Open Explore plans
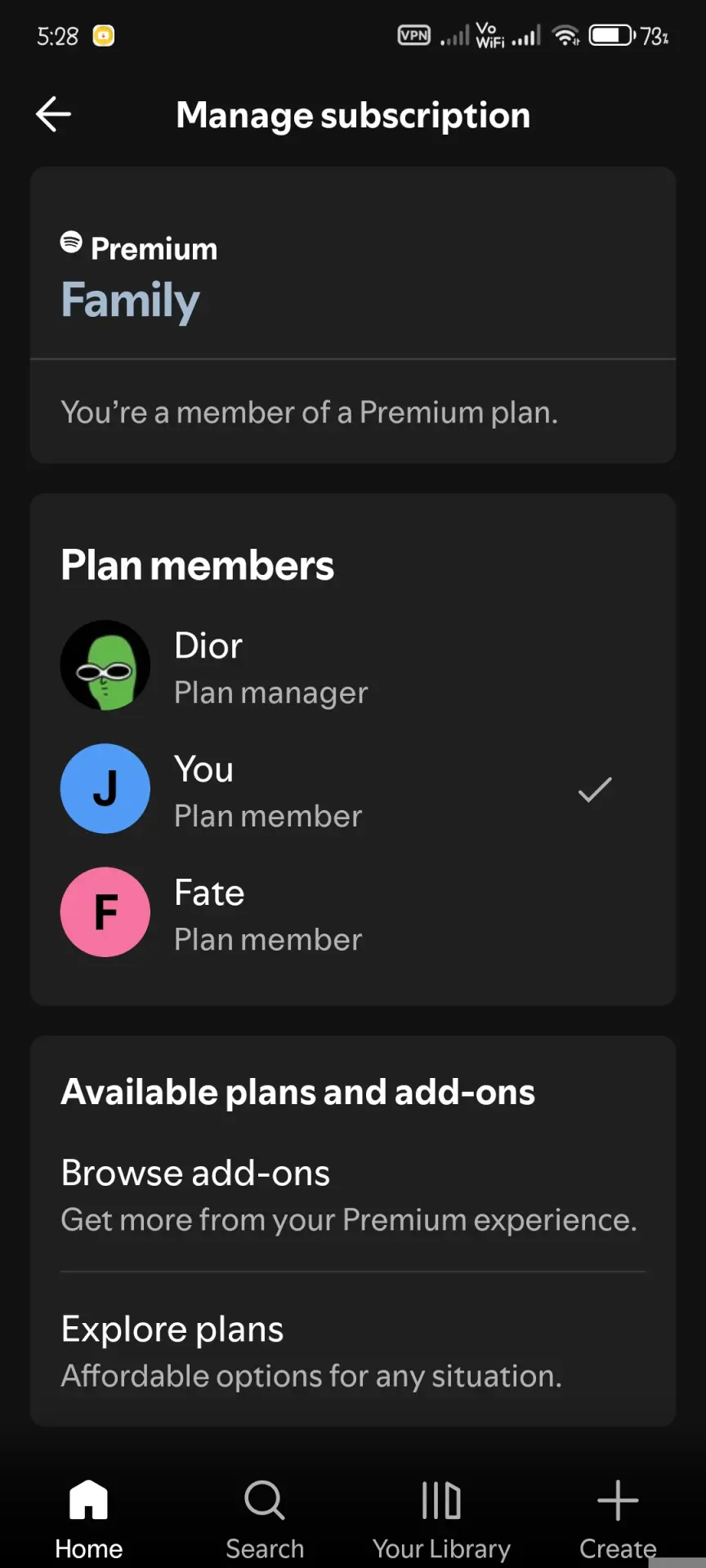This screenshot has height=1568, width=706. point(353,1352)
